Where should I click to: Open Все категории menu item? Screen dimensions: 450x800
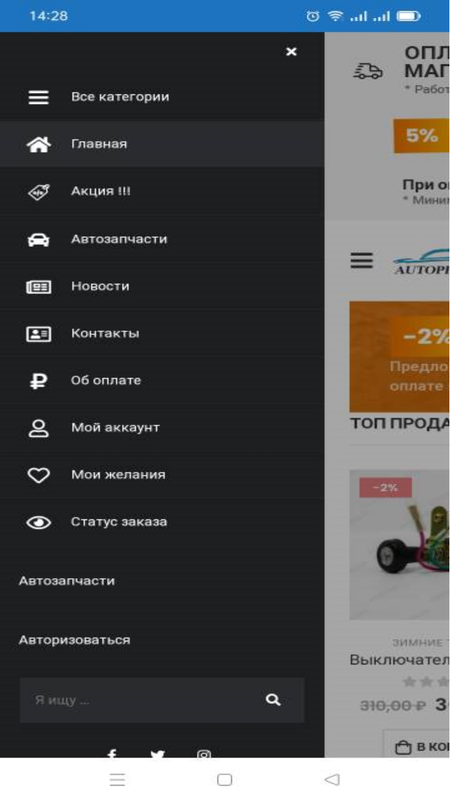(x=162, y=97)
